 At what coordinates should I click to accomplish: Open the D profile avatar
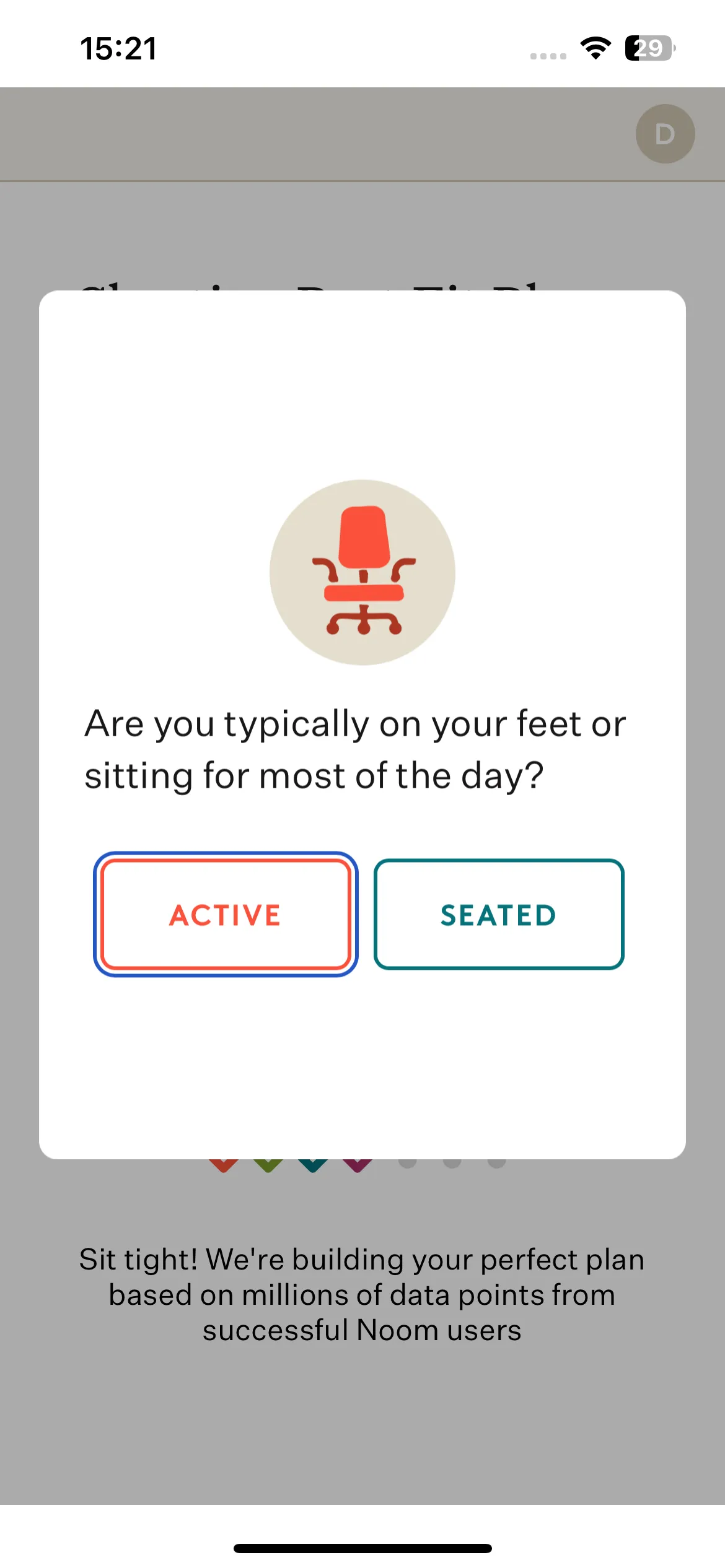[665, 134]
